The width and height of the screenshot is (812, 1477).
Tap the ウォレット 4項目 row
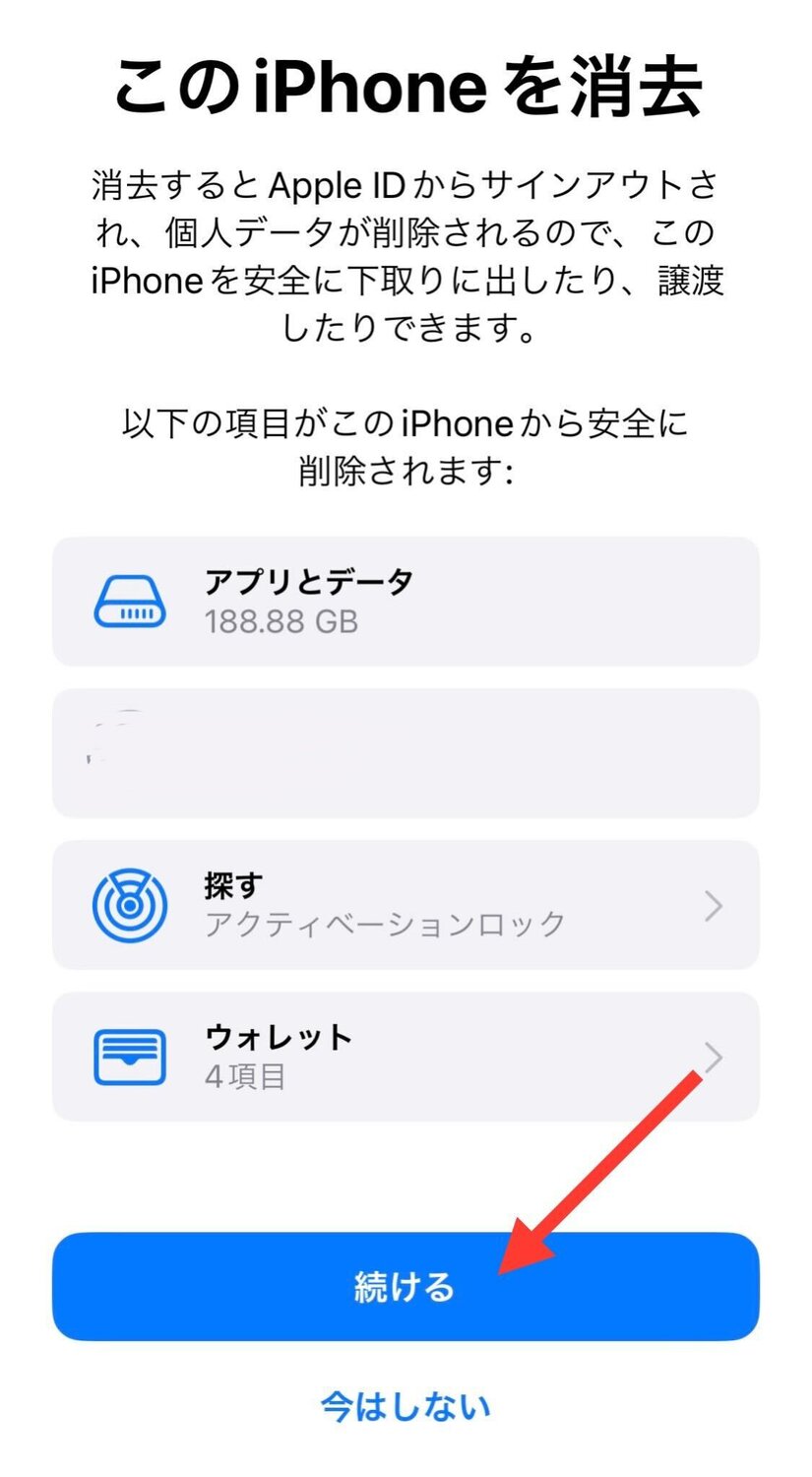tap(406, 1056)
